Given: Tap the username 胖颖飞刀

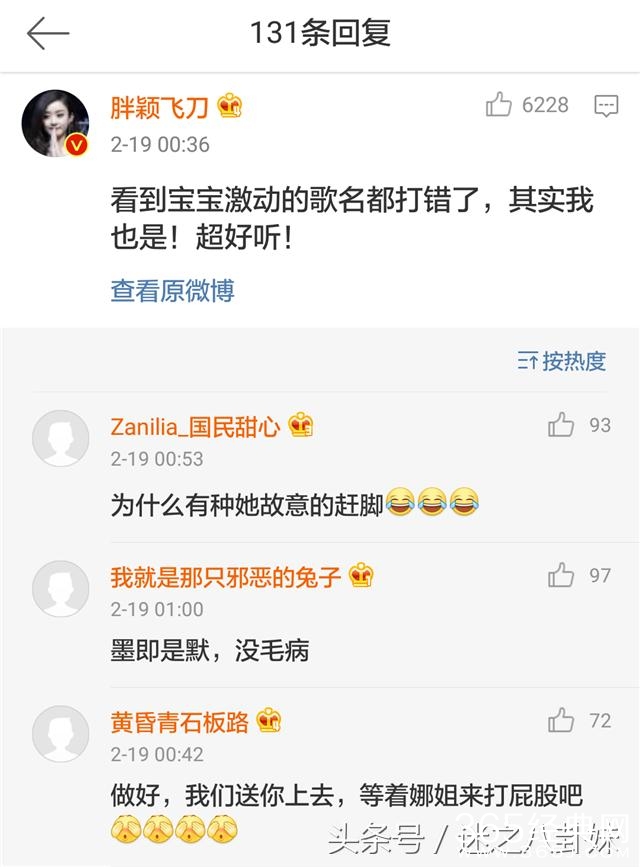Looking at the screenshot, I should (160, 107).
